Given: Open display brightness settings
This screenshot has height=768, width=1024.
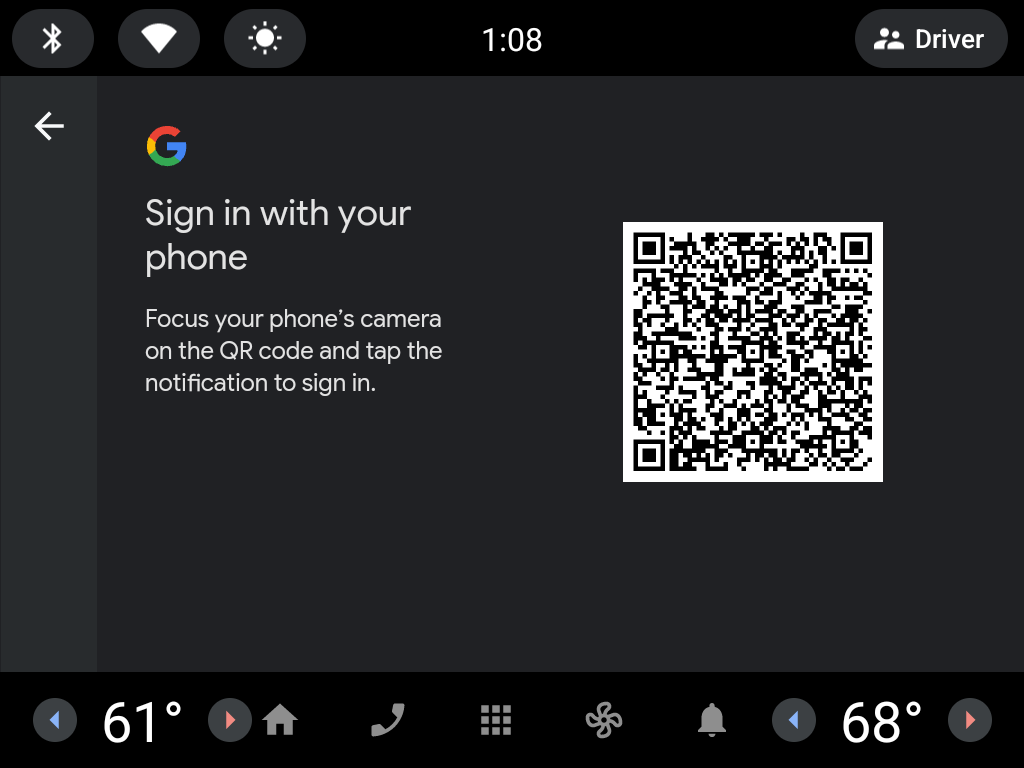Looking at the screenshot, I should (x=265, y=39).
